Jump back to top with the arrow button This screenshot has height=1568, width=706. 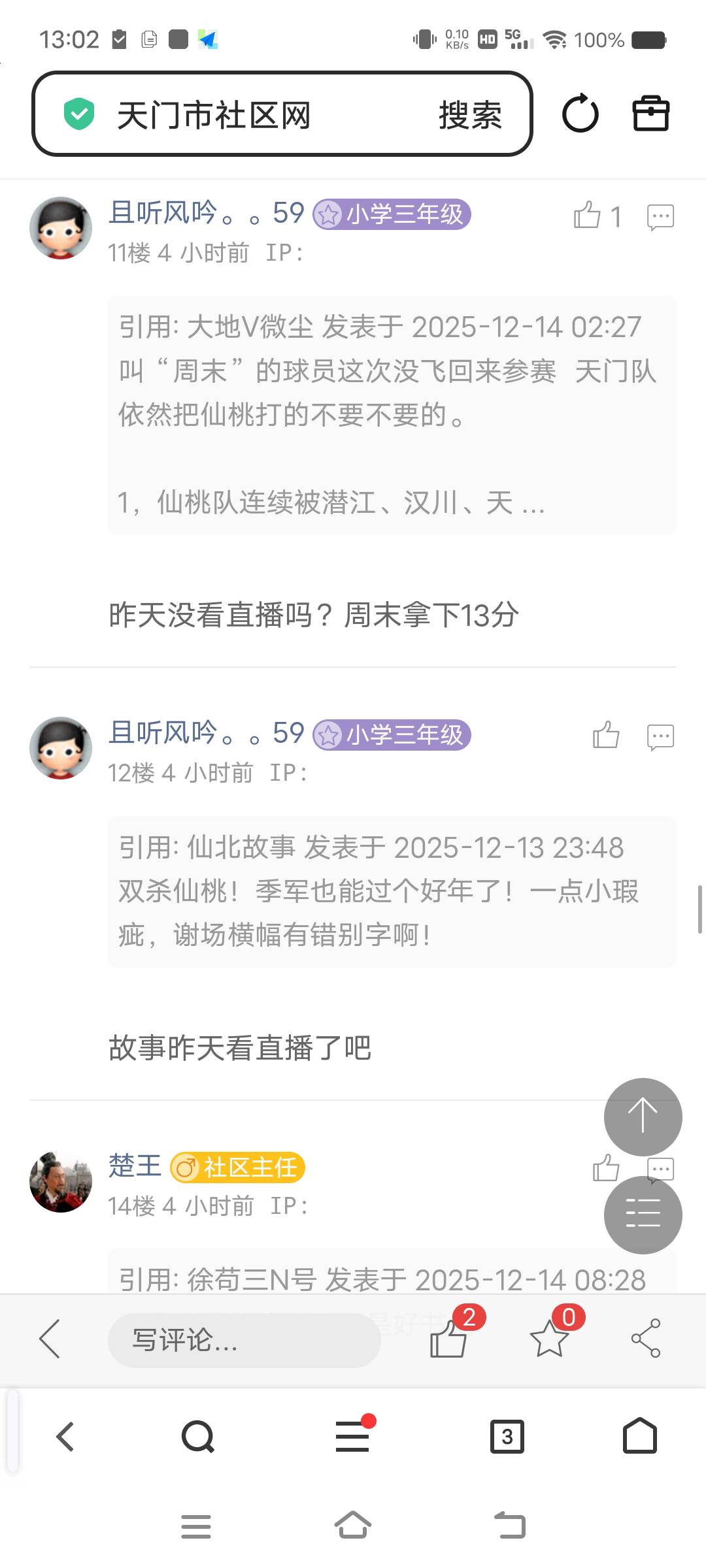(x=643, y=1117)
